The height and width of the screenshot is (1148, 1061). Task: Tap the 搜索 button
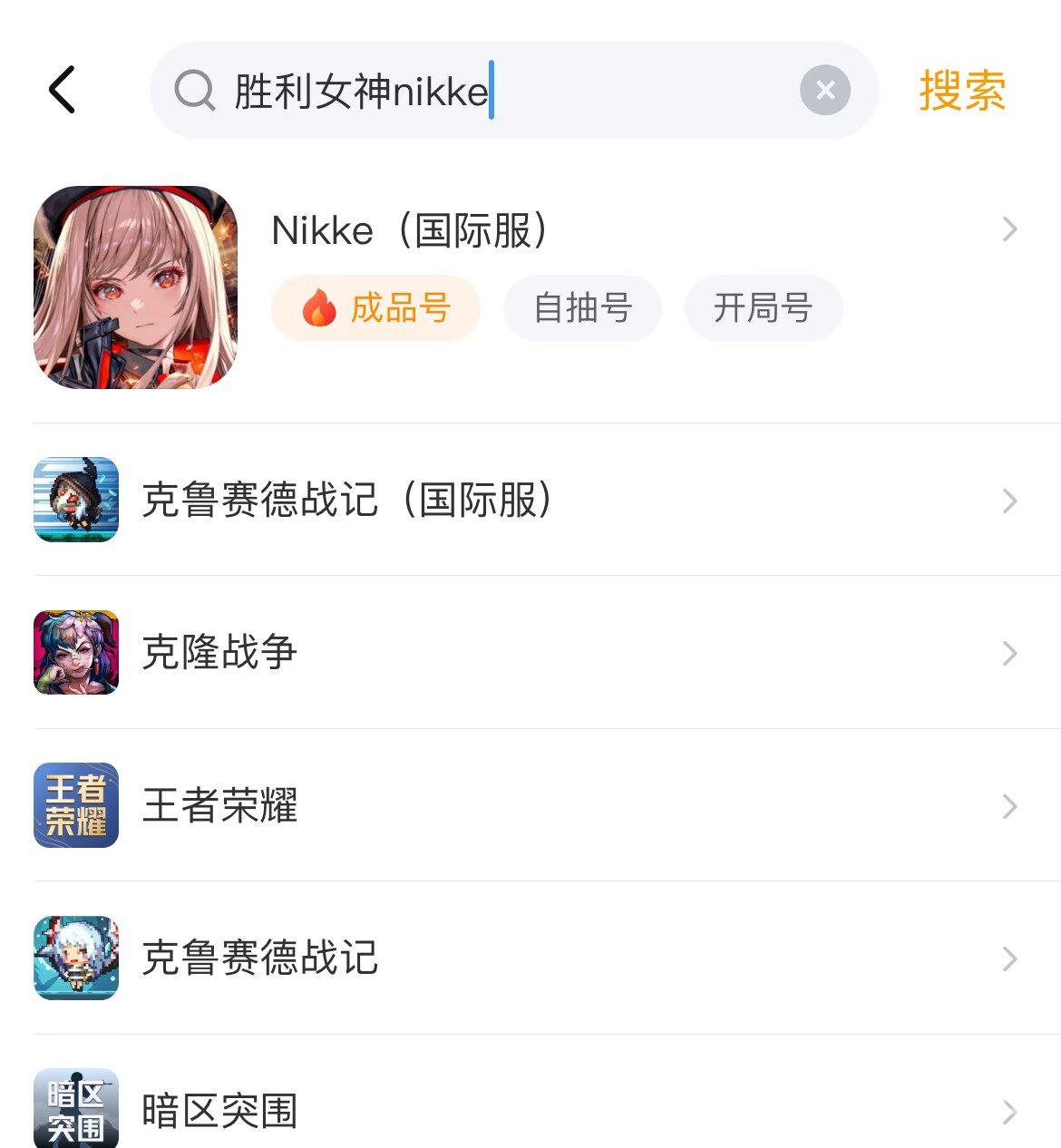tap(962, 91)
